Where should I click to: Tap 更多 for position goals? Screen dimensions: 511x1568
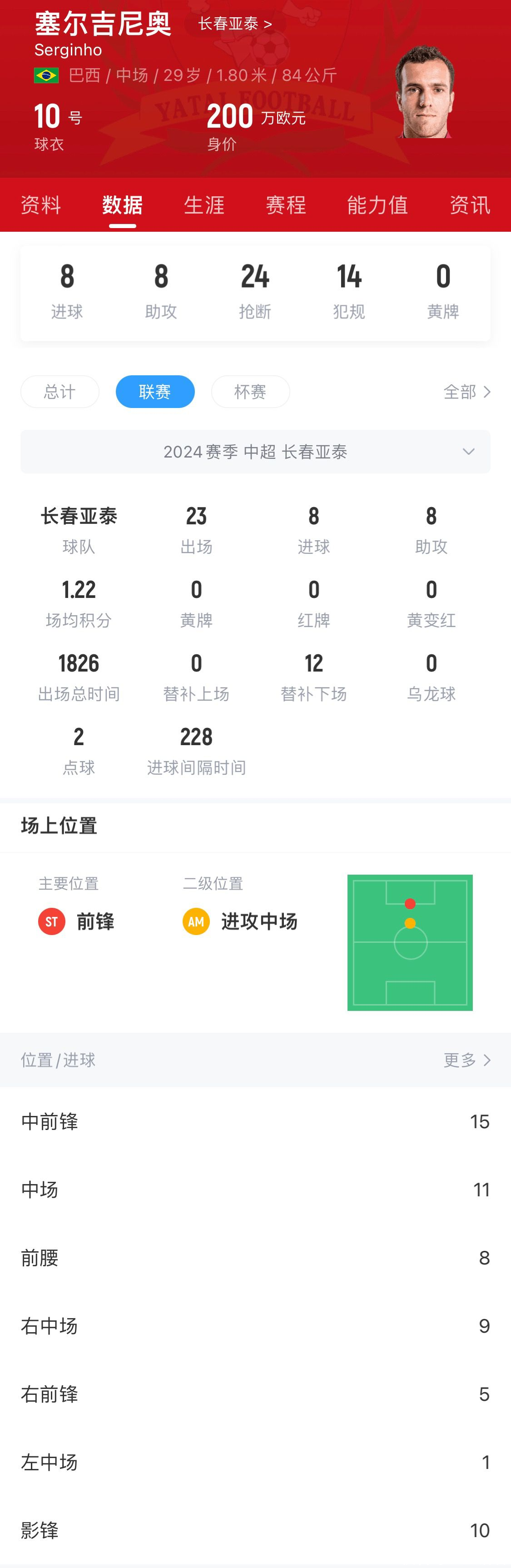466,1060
